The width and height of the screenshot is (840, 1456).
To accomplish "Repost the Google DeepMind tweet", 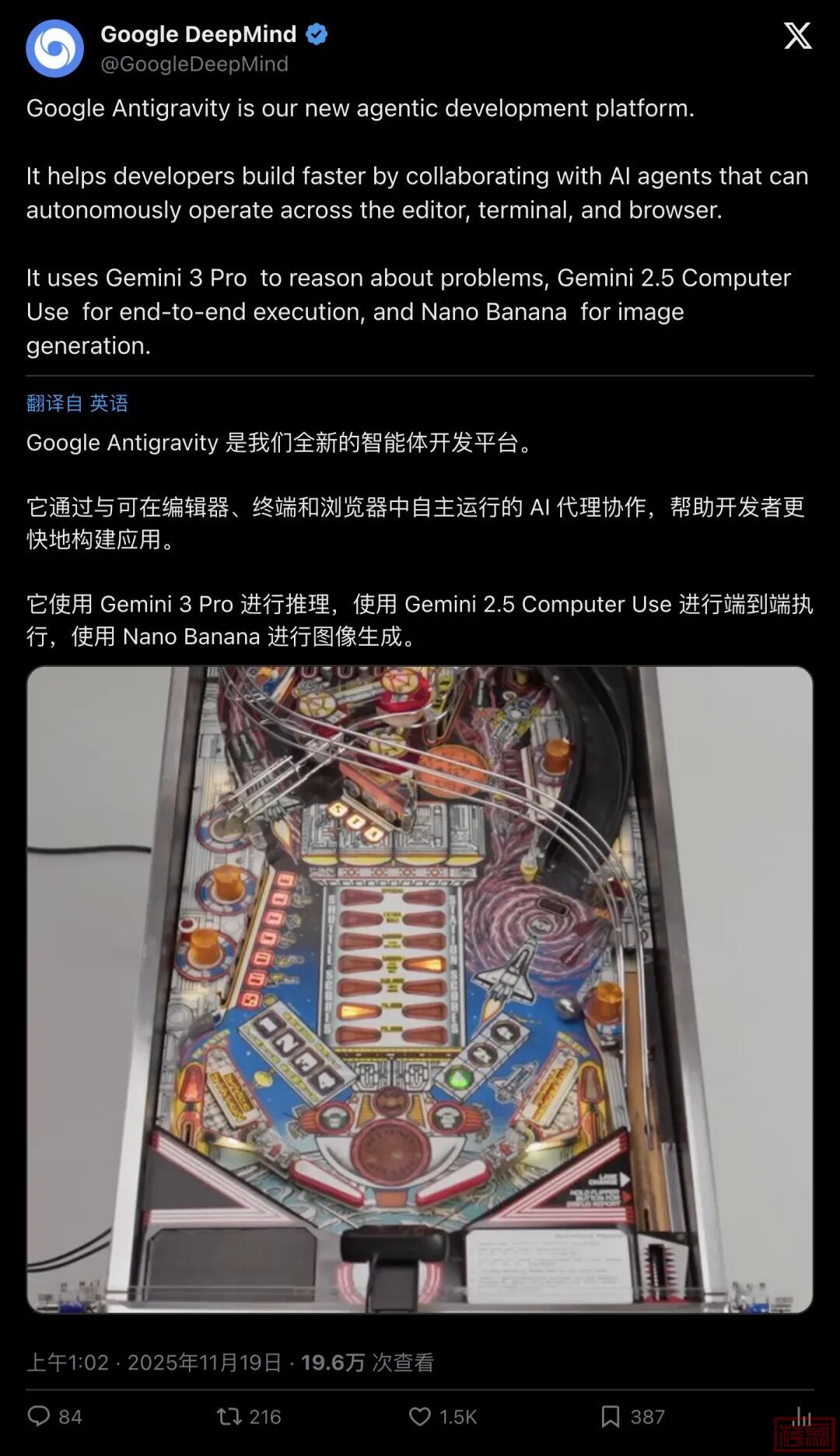I will [229, 1416].
